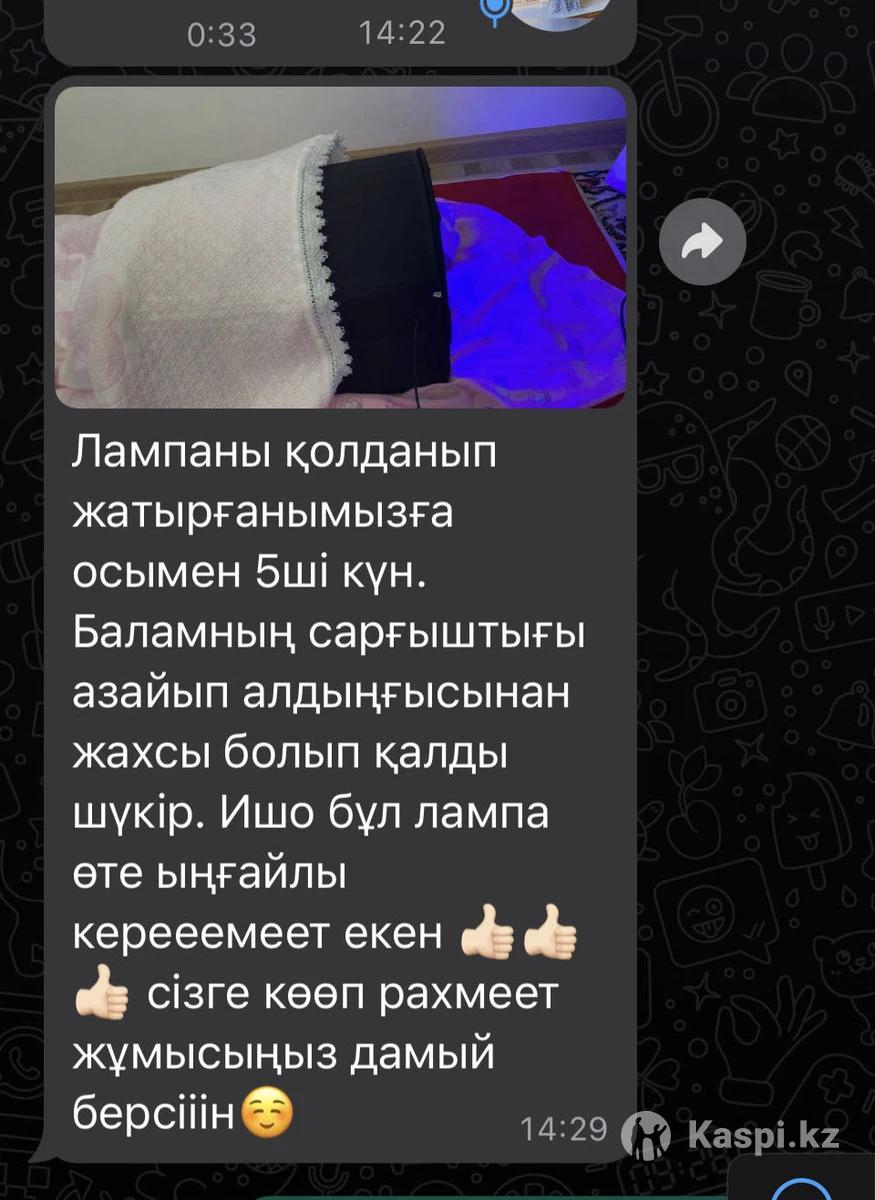Viewport: 875px width, 1200px height.
Task: Open the lamp photo in the chat
Action: tap(340, 247)
